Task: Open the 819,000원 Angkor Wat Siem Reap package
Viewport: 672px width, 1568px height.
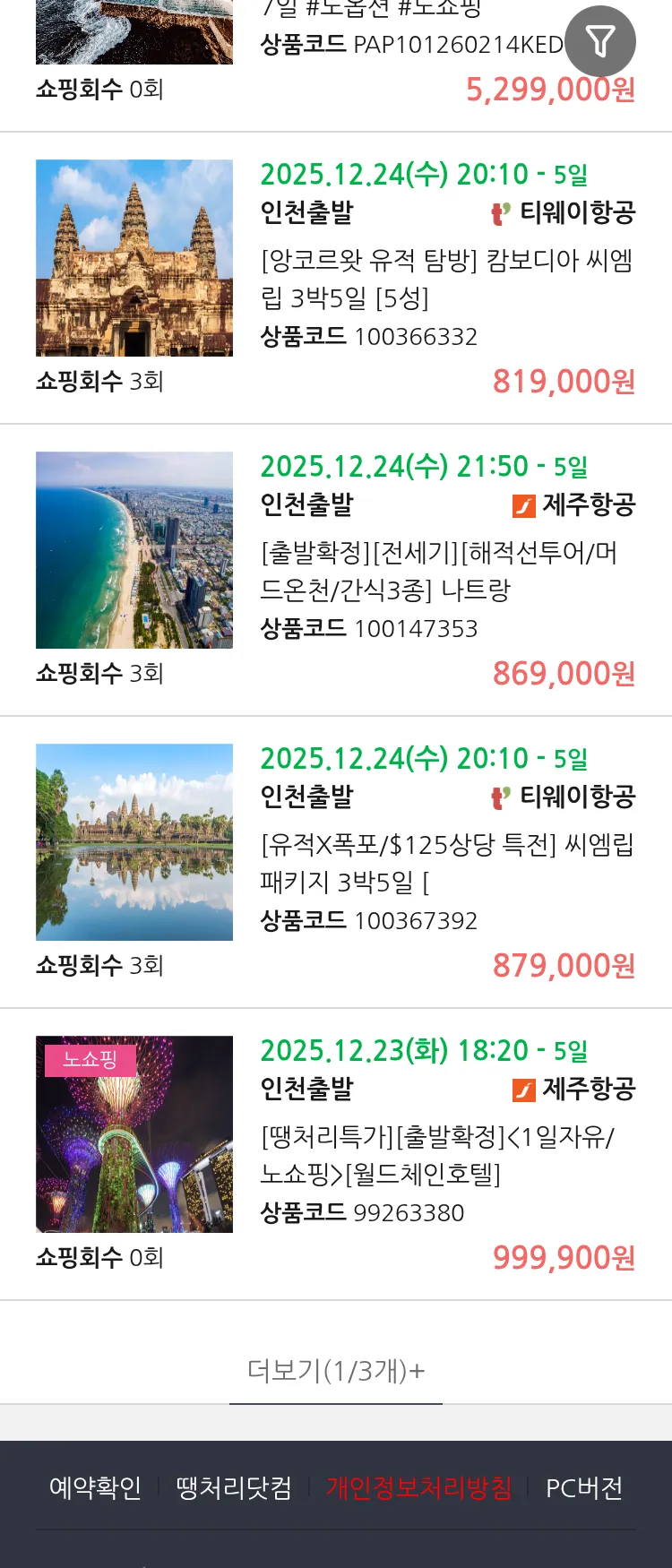Action: coord(446,278)
